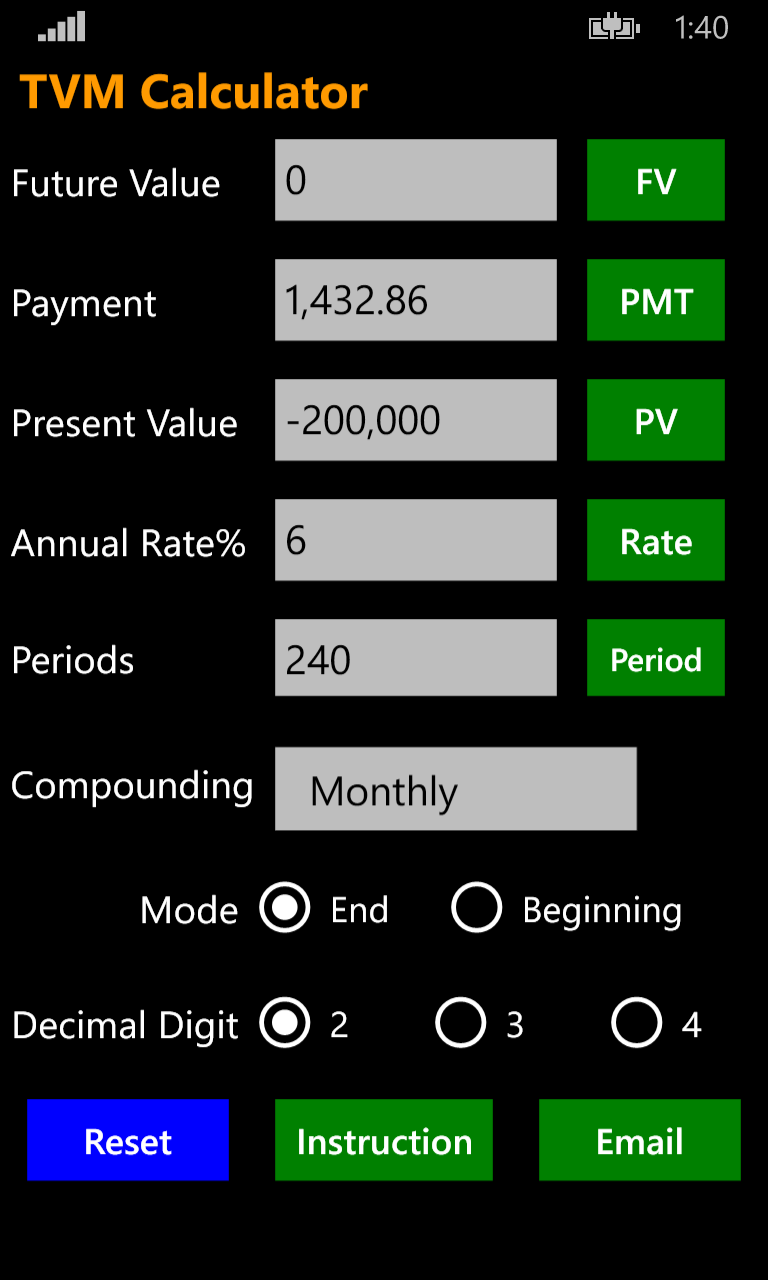Image resolution: width=768 pixels, height=1280 pixels.
Task: Set decimal digits to 3
Action: (x=461, y=1023)
